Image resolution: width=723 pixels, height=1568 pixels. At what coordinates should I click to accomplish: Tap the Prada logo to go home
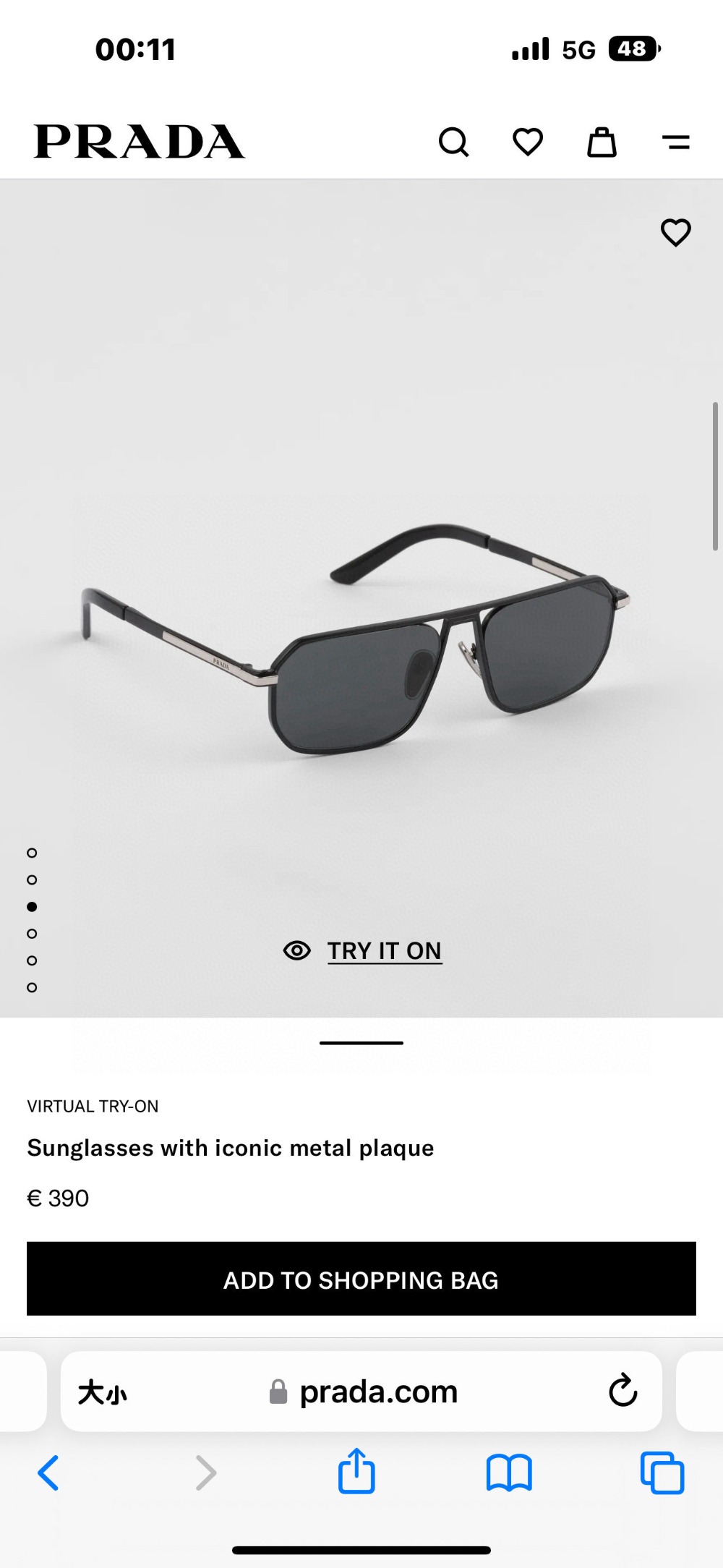tap(140, 142)
